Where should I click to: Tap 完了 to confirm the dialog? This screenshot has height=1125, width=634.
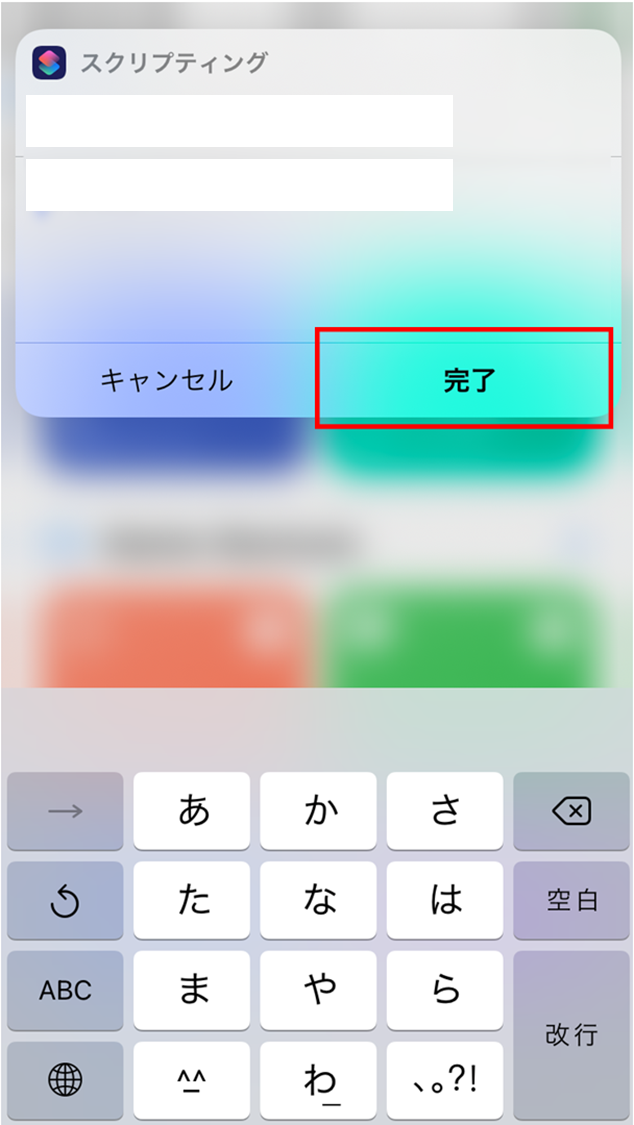(465, 379)
